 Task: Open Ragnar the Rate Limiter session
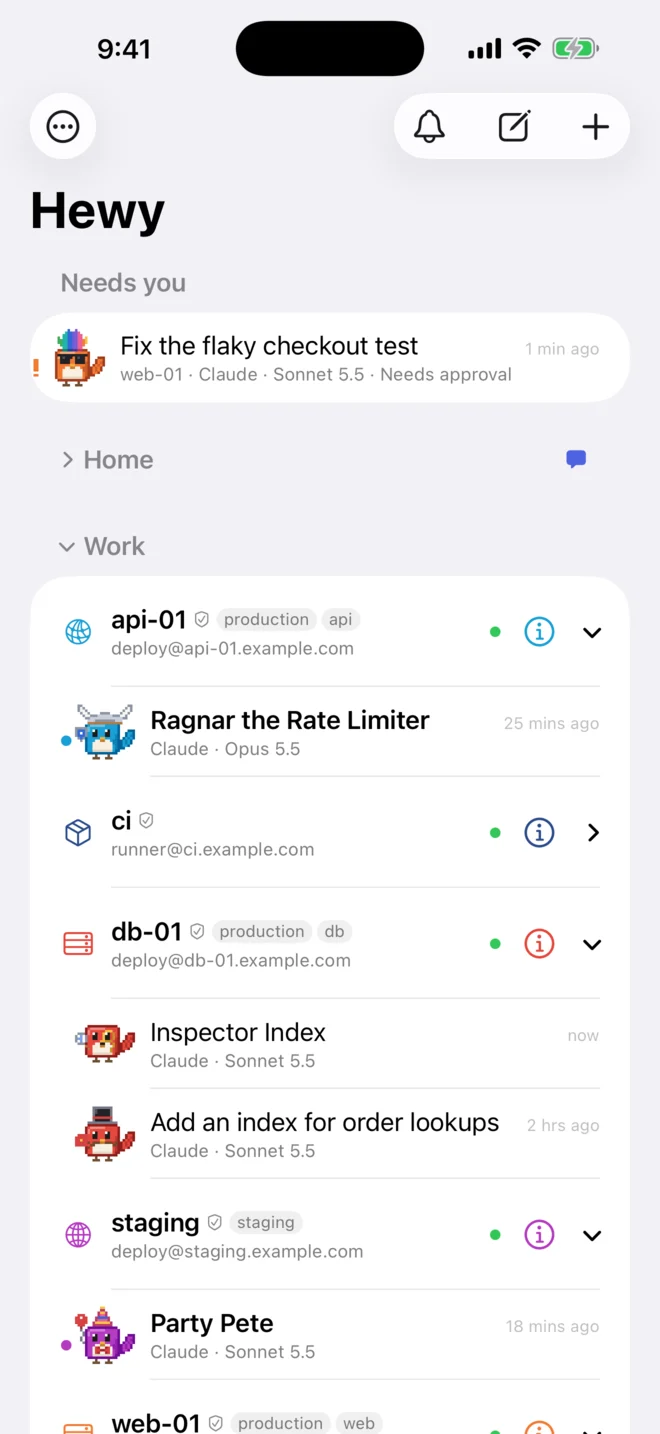330,732
